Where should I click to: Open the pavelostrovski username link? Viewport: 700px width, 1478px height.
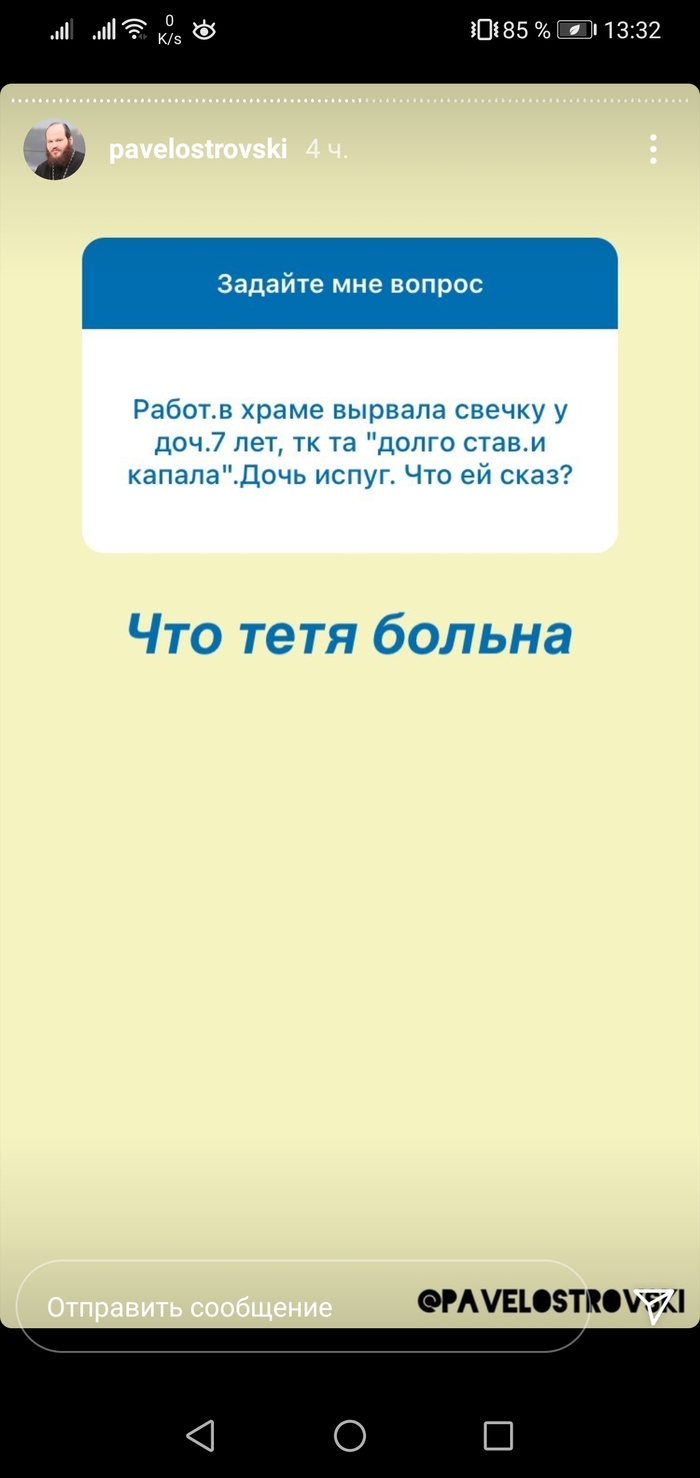197,150
